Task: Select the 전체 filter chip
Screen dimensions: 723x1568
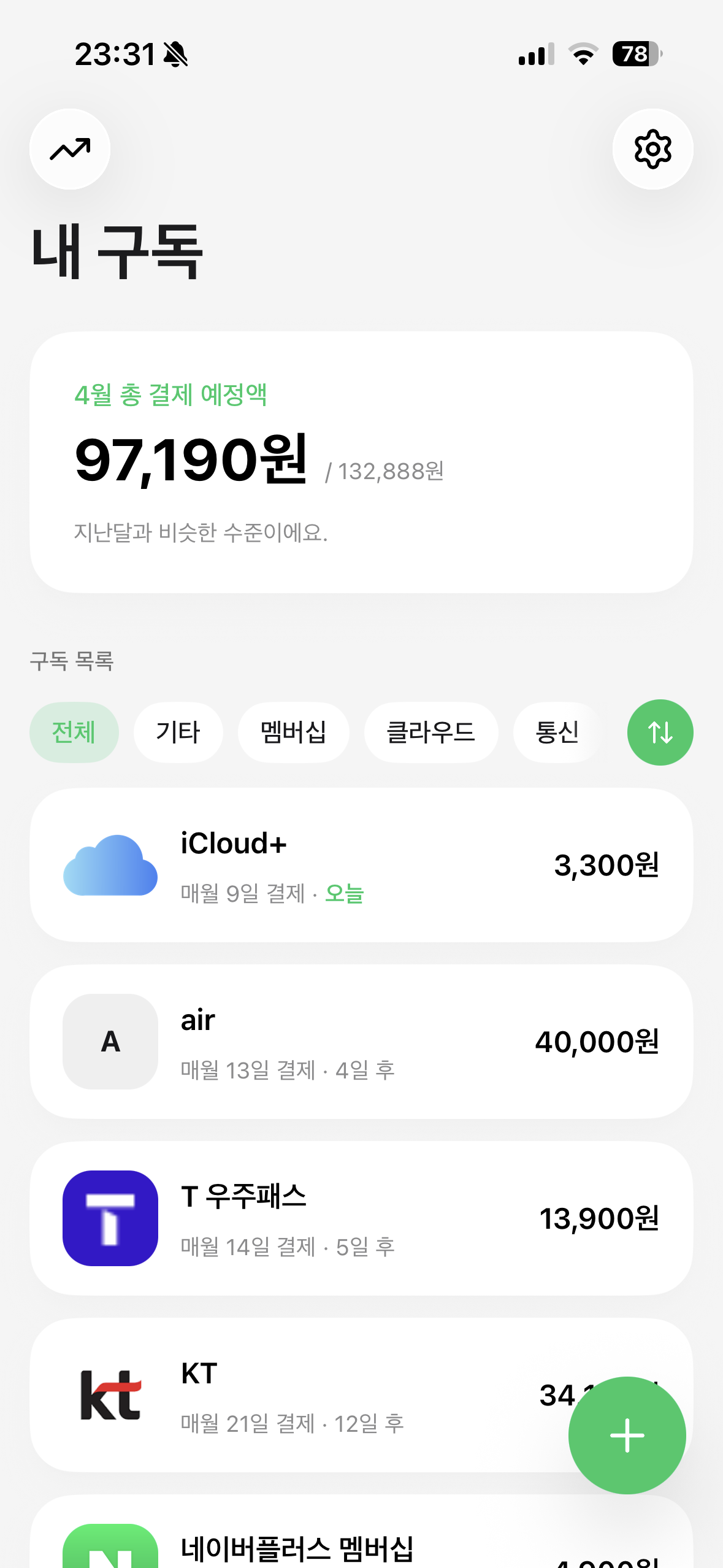Action: click(74, 732)
